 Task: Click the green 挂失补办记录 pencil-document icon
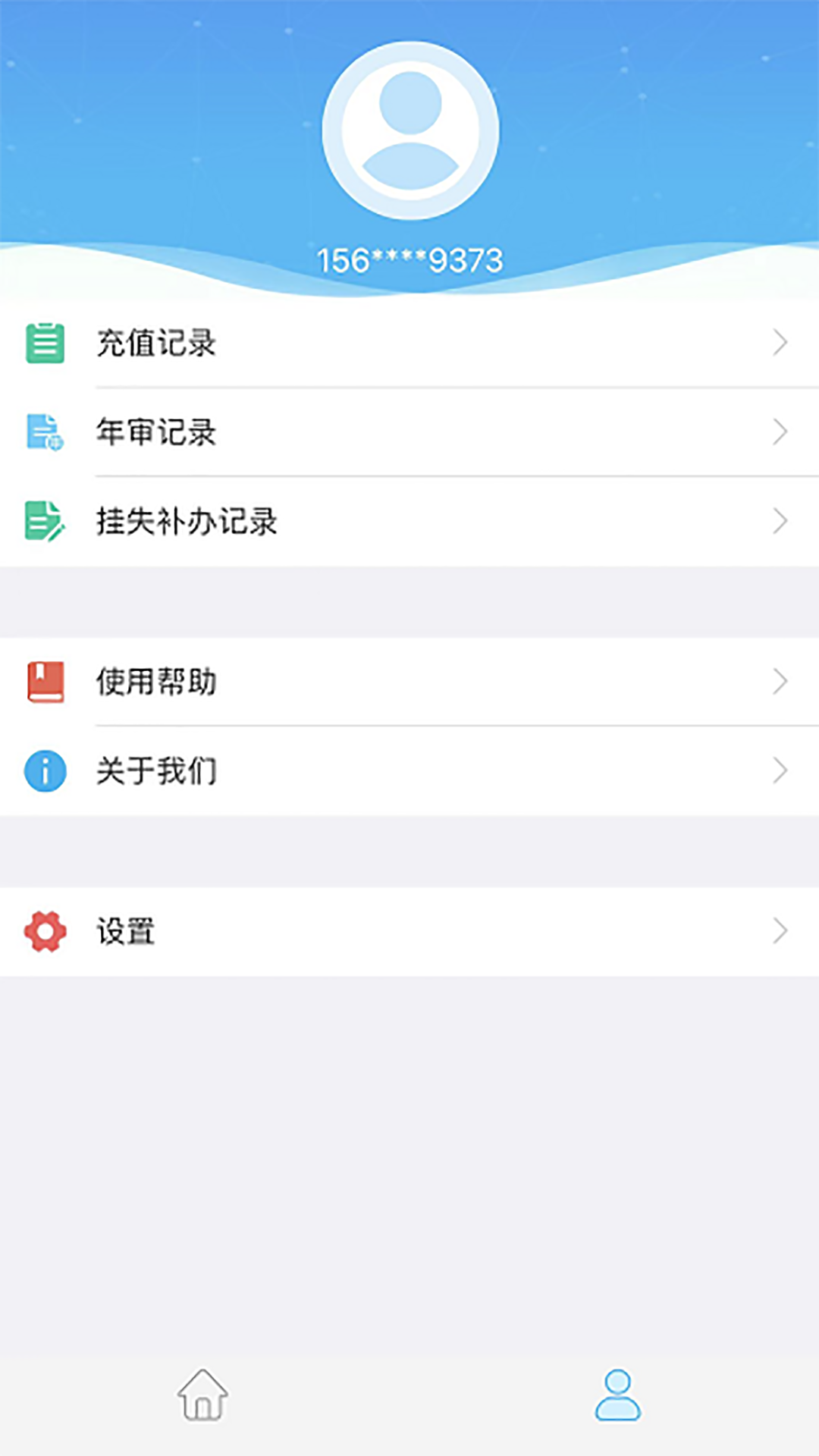[x=45, y=521]
